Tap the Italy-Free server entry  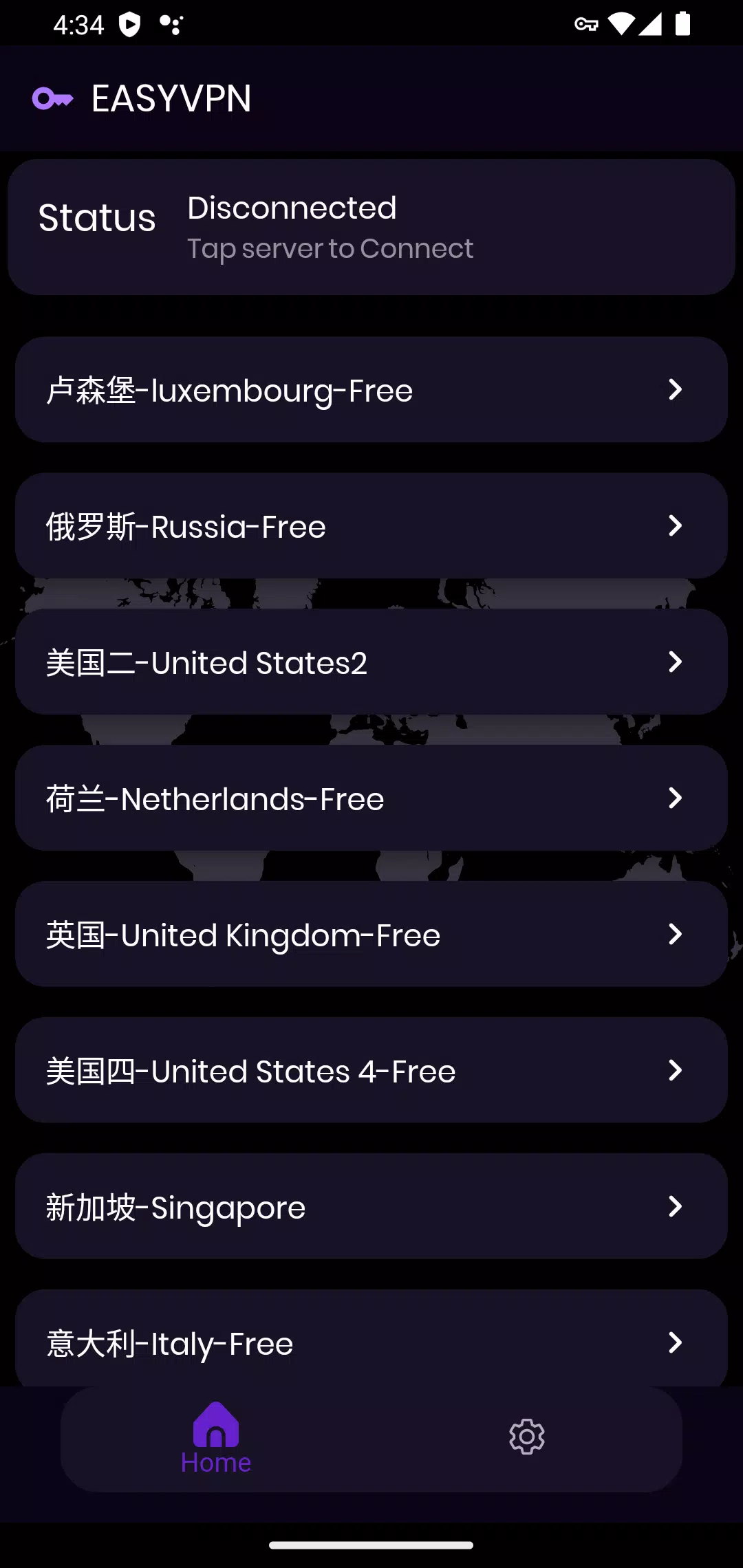point(371,1342)
